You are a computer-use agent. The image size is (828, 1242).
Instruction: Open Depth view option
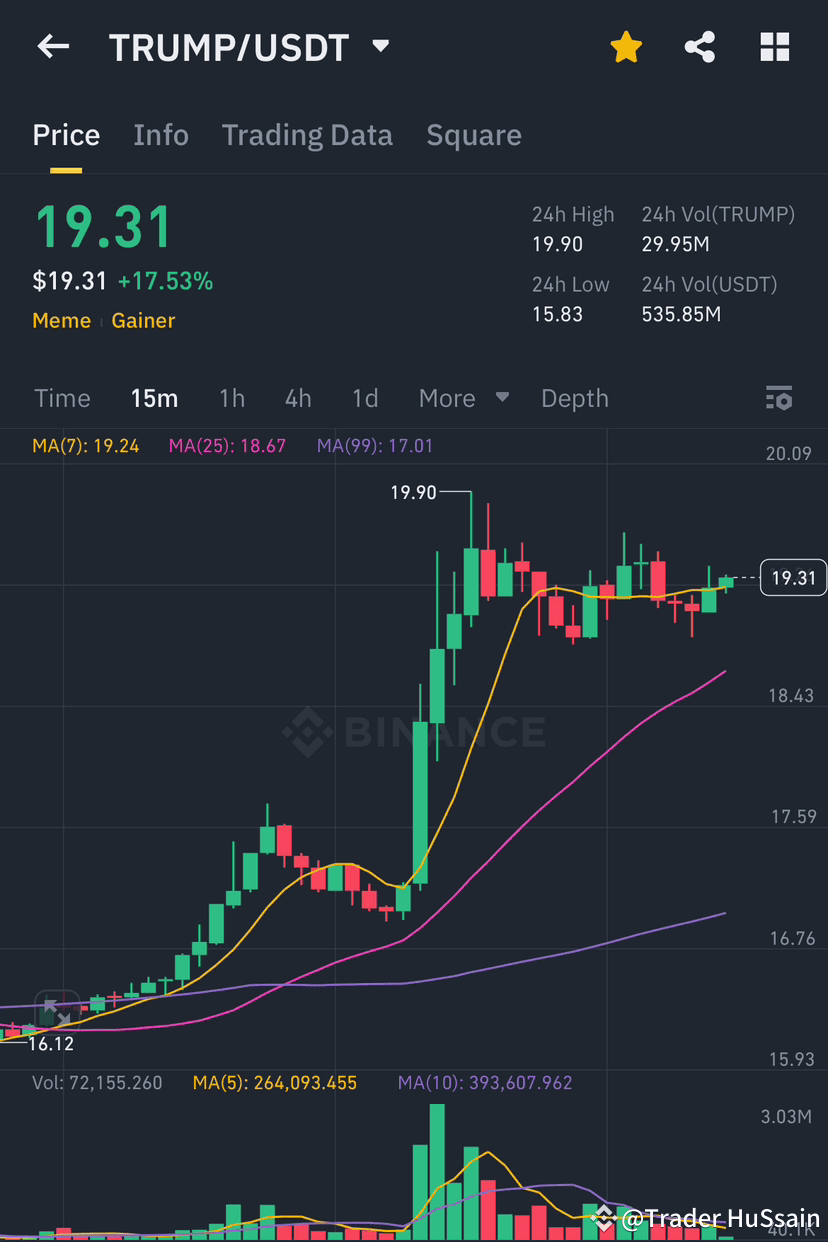pyautogui.click(x=574, y=398)
